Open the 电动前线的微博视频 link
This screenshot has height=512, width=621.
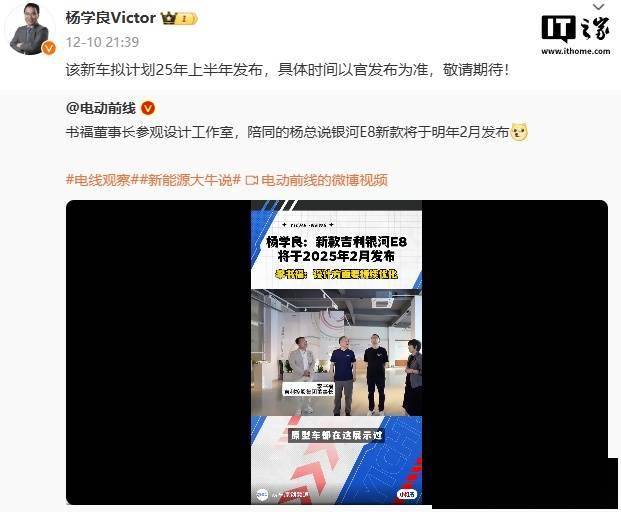click(323, 180)
